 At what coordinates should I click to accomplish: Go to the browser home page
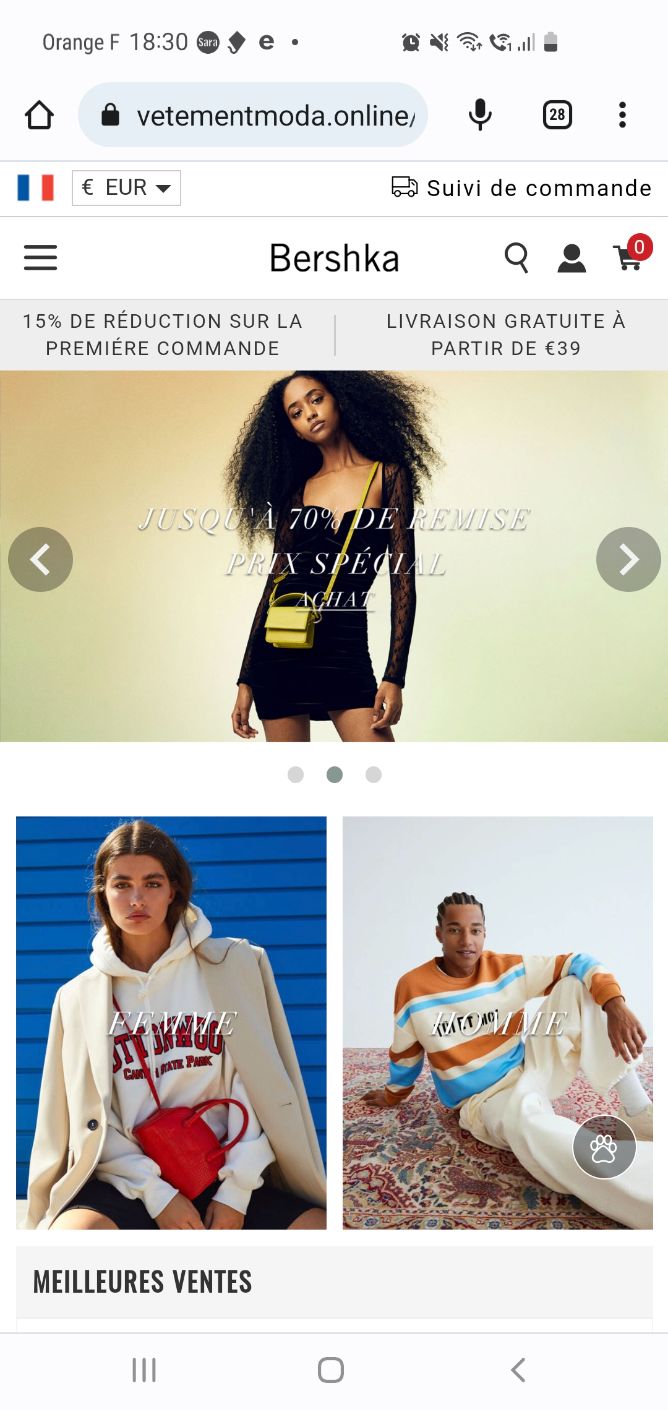click(x=39, y=116)
